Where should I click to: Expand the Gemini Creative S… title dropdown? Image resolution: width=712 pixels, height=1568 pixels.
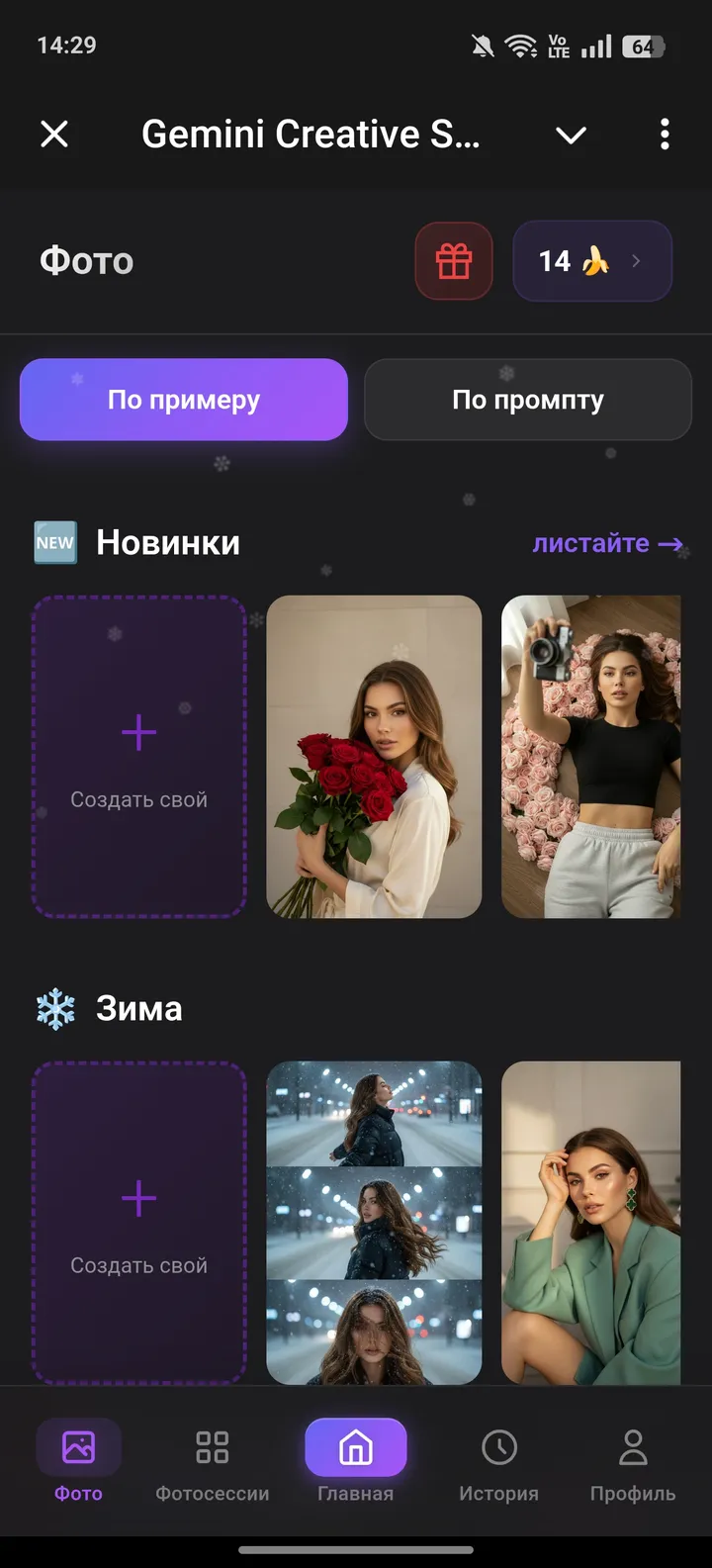coord(571,135)
